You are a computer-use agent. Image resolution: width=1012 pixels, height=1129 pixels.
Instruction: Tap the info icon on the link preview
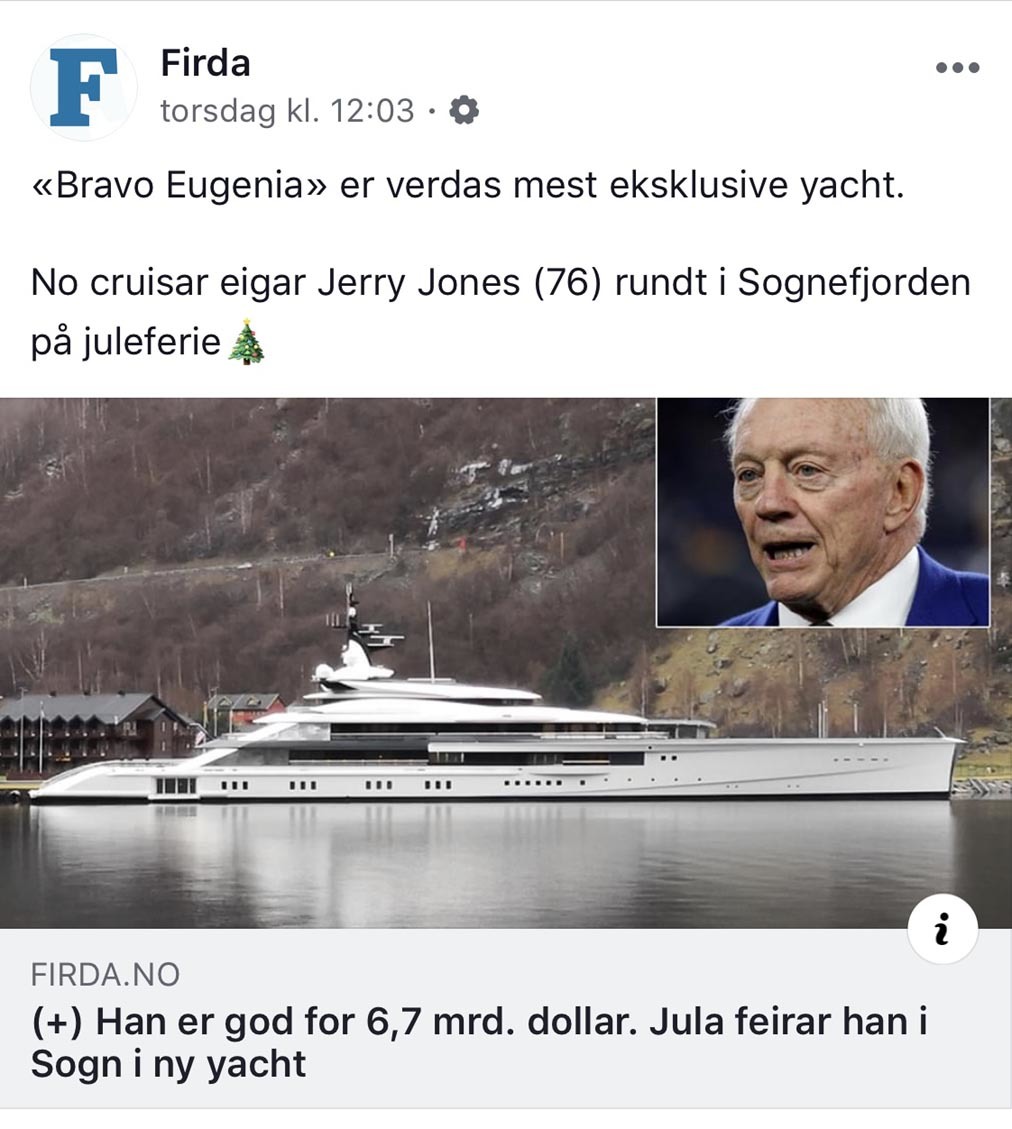click(x=941, y=930)
